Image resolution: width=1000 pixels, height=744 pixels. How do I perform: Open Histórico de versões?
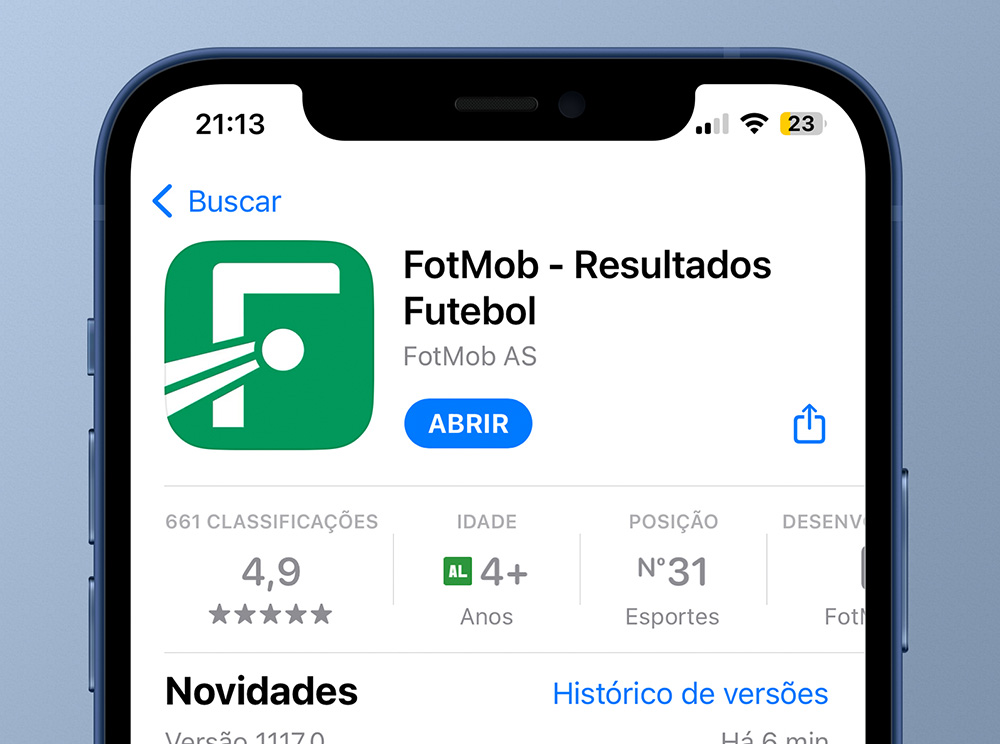coord(690,693)
